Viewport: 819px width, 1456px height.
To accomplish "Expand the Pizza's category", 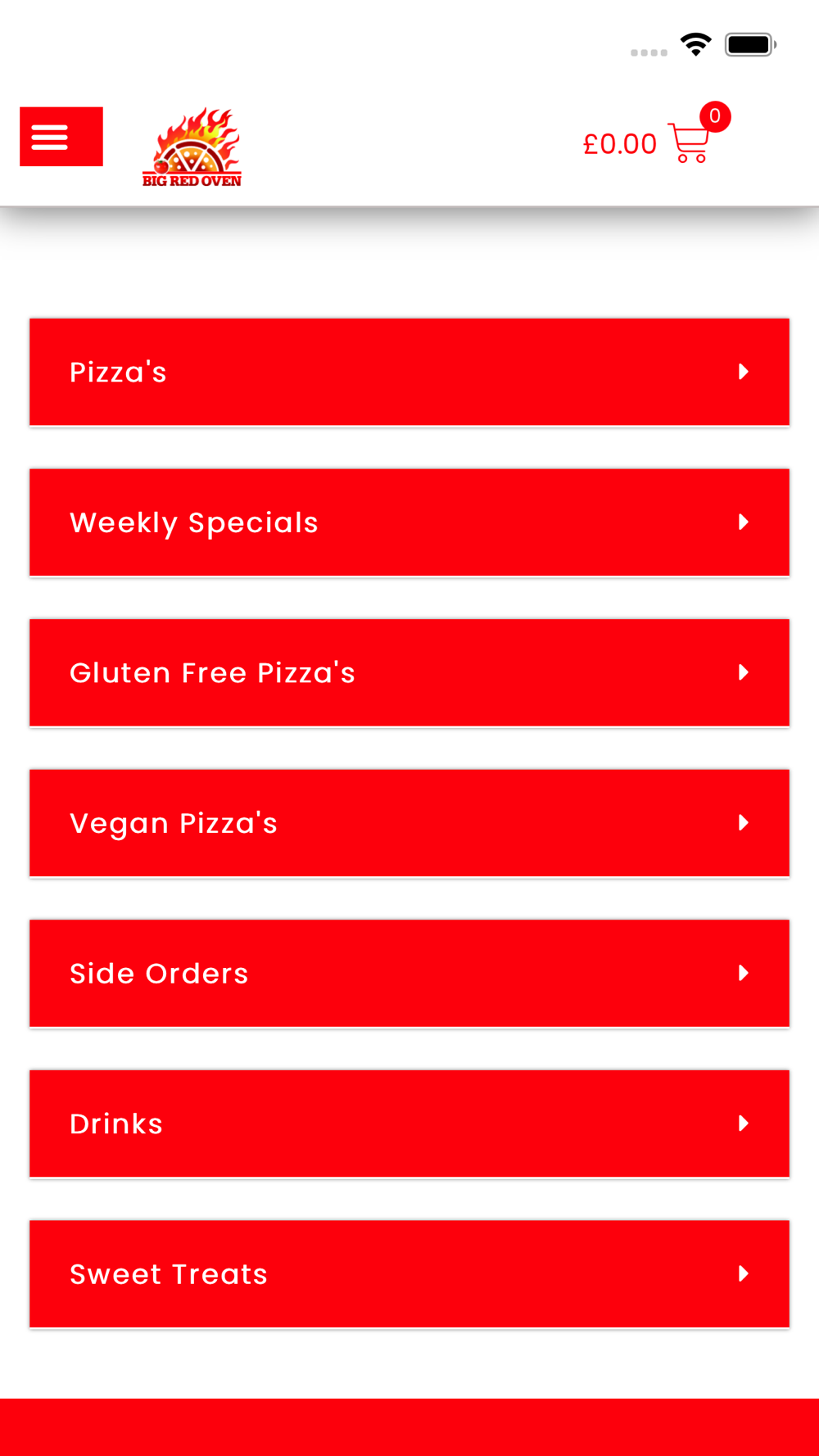I will point(409,373).
